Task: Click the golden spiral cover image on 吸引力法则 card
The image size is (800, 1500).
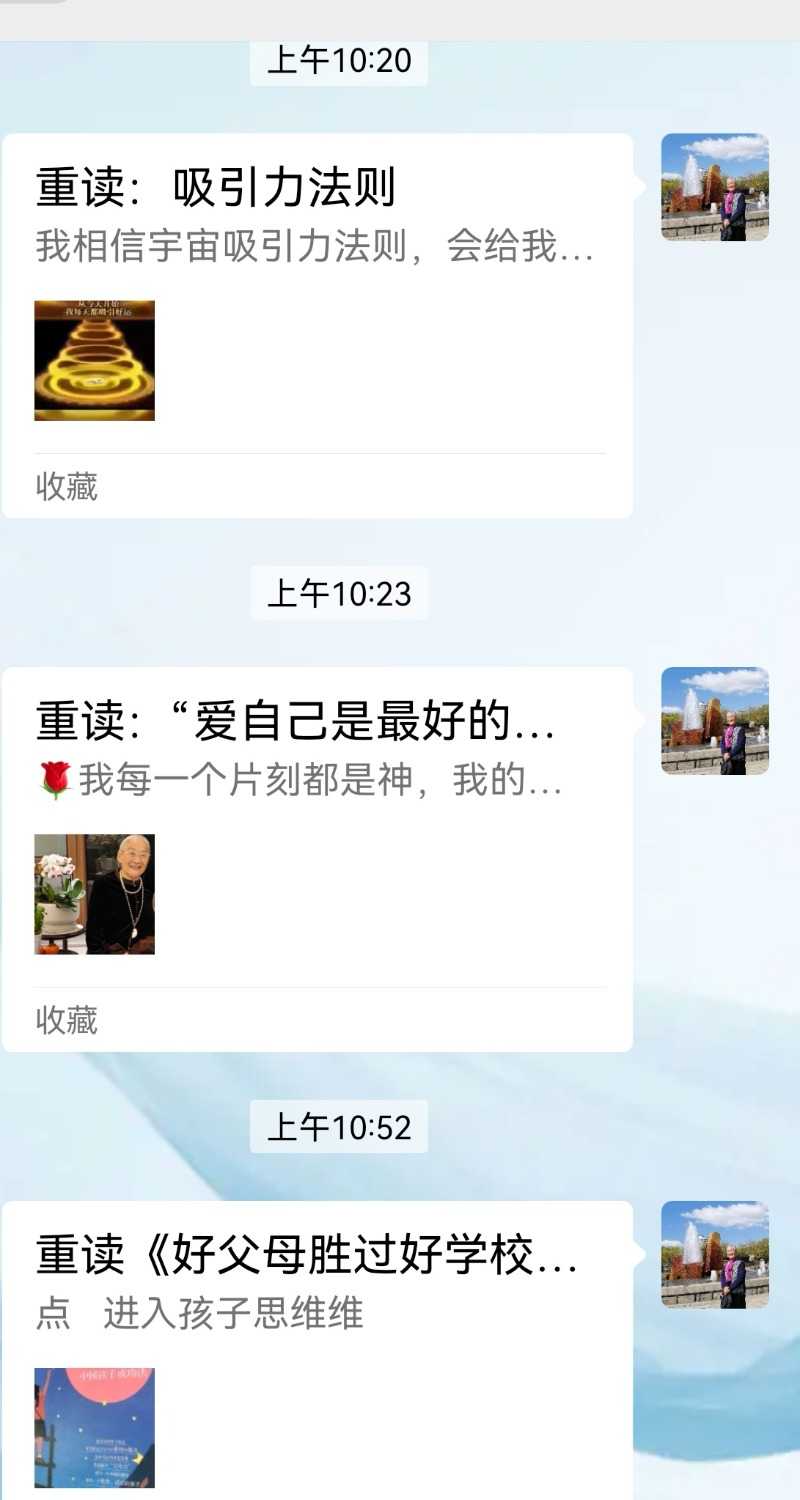Action: tap(94, 358)
